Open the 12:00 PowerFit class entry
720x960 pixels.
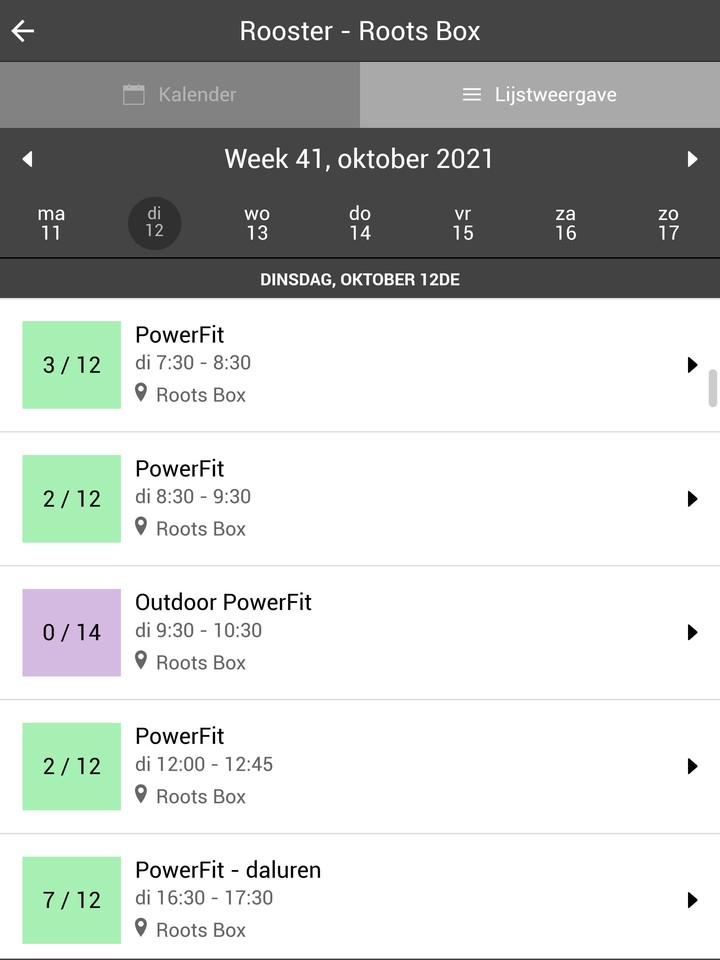[360, 766]
